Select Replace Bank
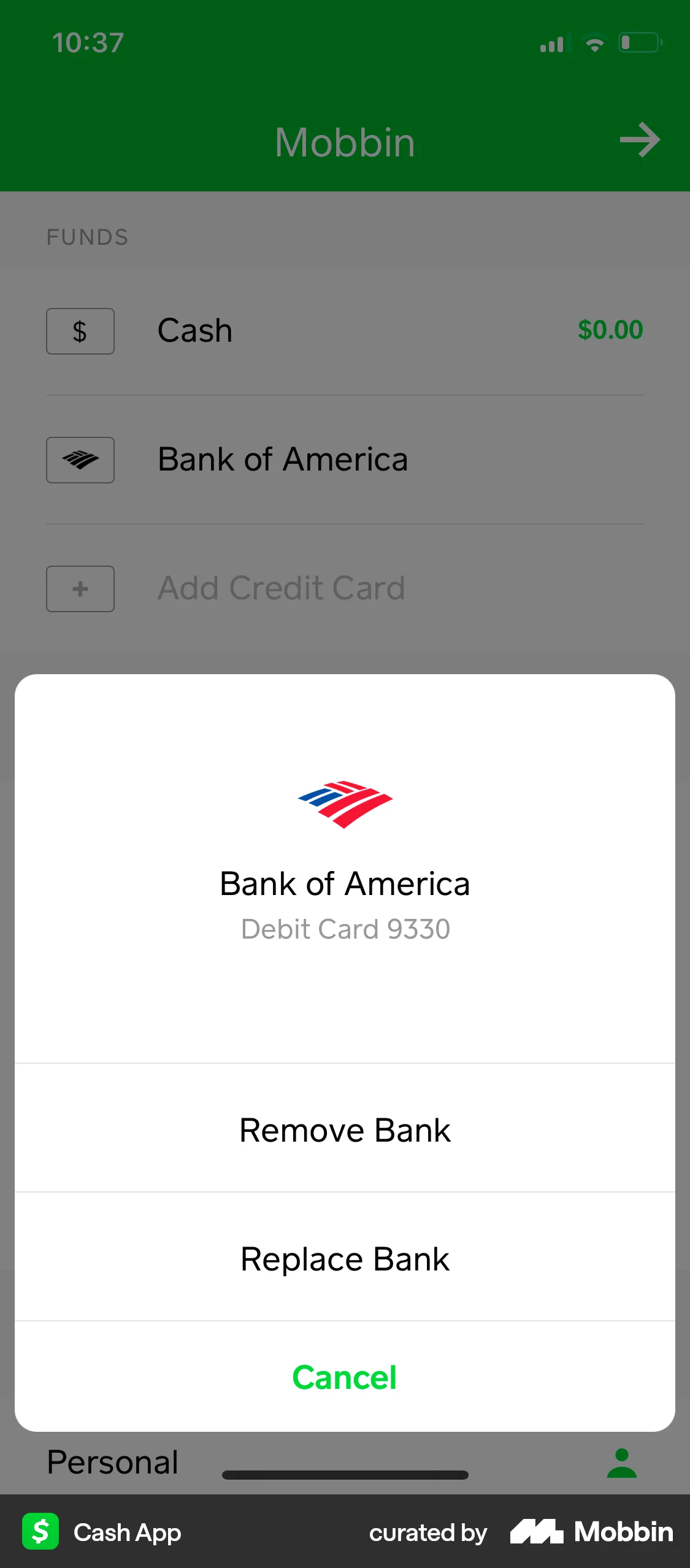This screenshot has width=690, height=1568. click(x=345, y=1258)
